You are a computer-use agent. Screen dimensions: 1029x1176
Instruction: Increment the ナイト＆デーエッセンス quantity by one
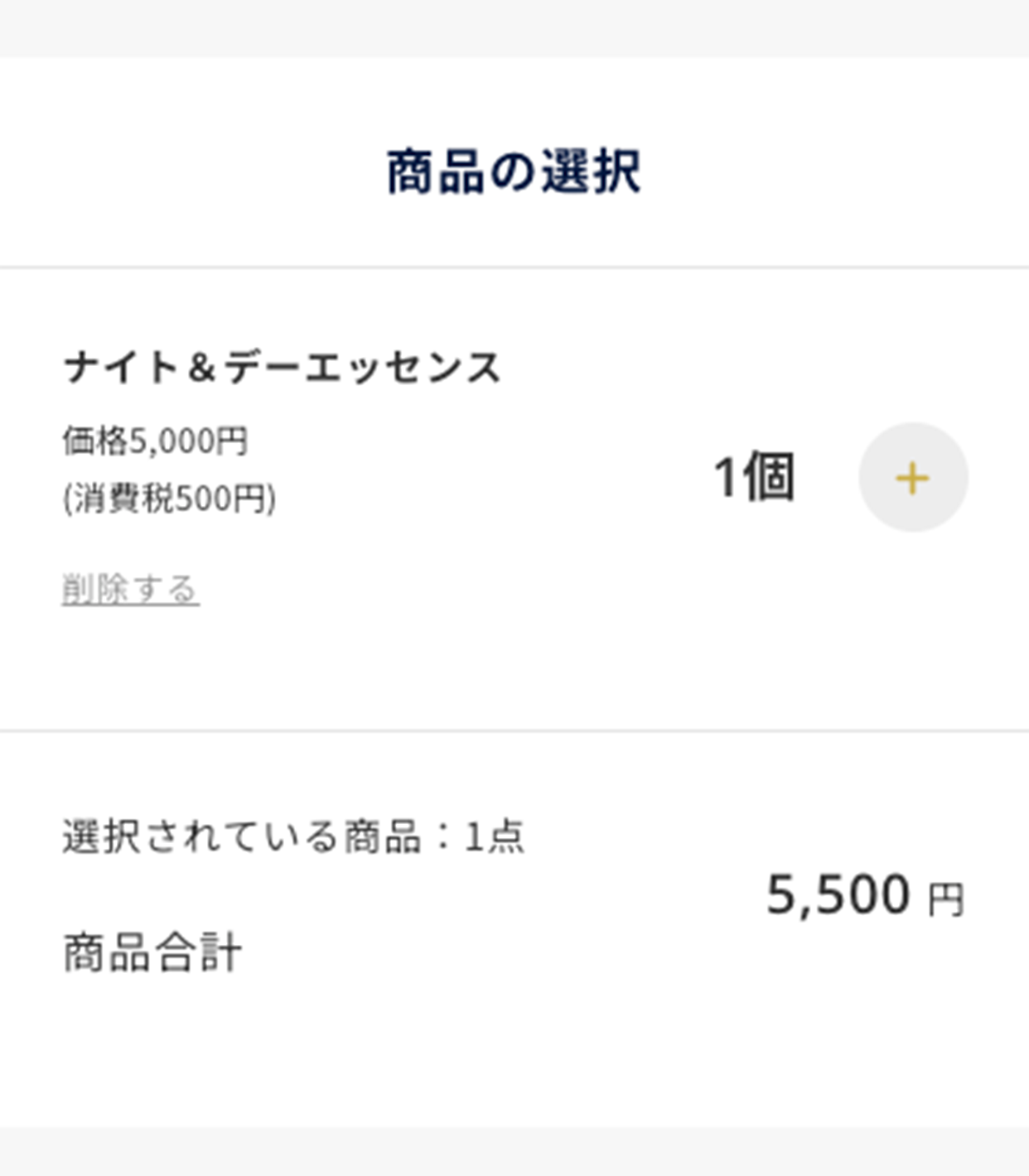coord(912,478)
